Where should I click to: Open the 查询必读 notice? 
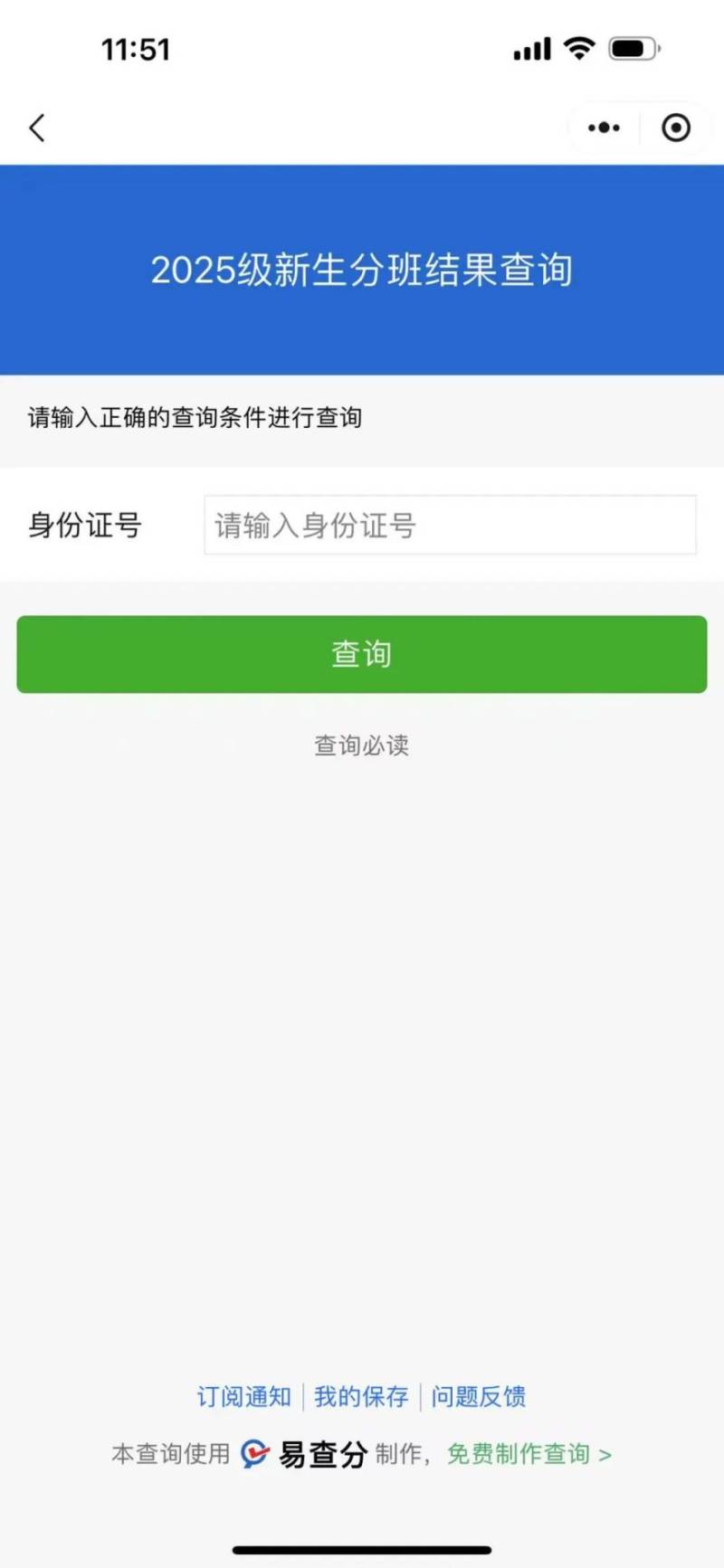361,746
